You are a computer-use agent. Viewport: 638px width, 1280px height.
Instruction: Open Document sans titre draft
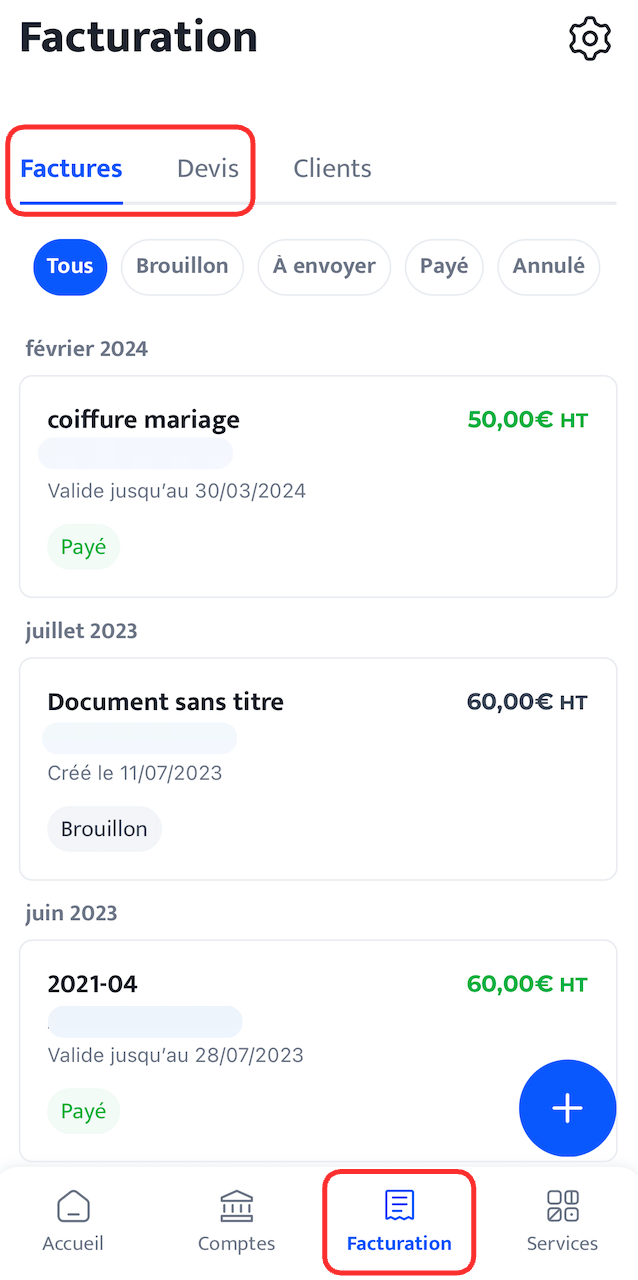[318, 768]
